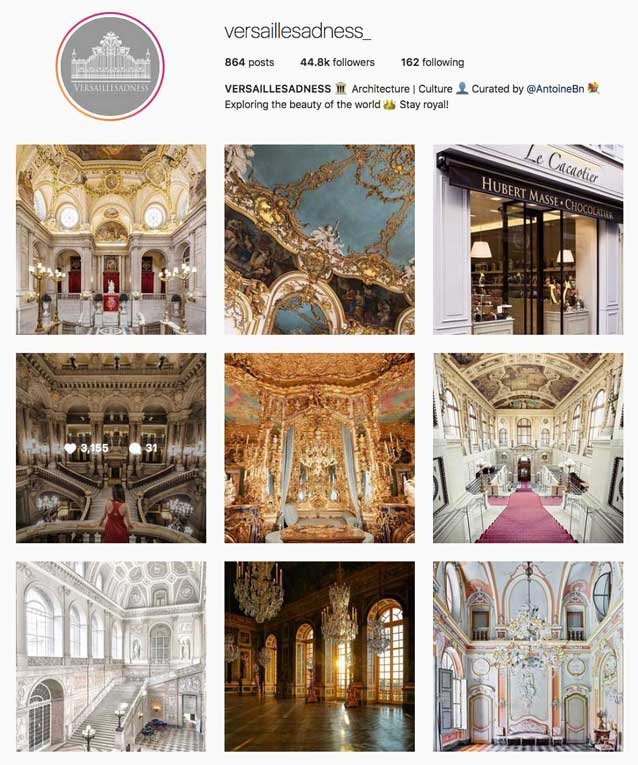Open the post with 3,155 likes

tap(111, 447)
